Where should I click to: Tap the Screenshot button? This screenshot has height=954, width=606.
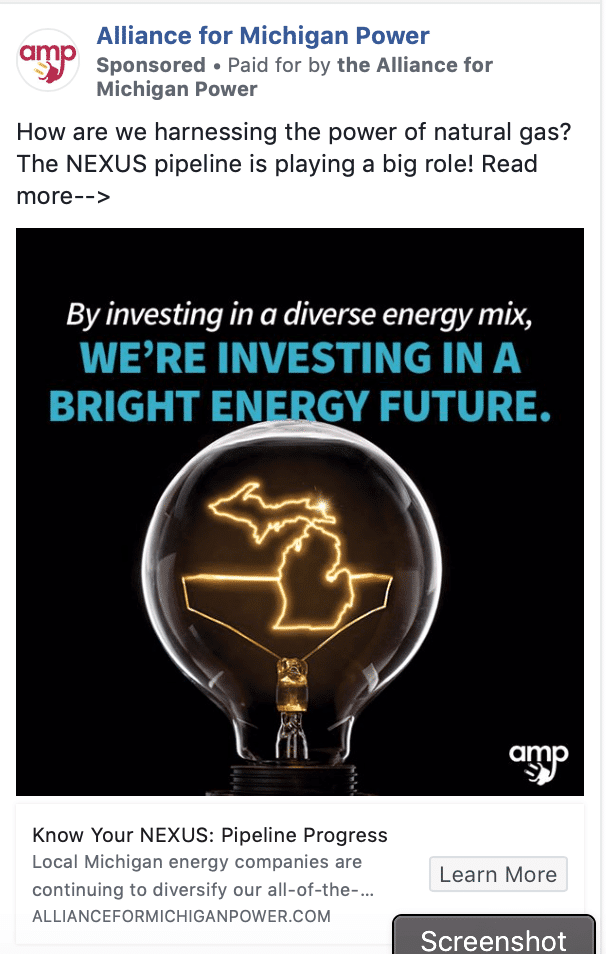point(493,939)
